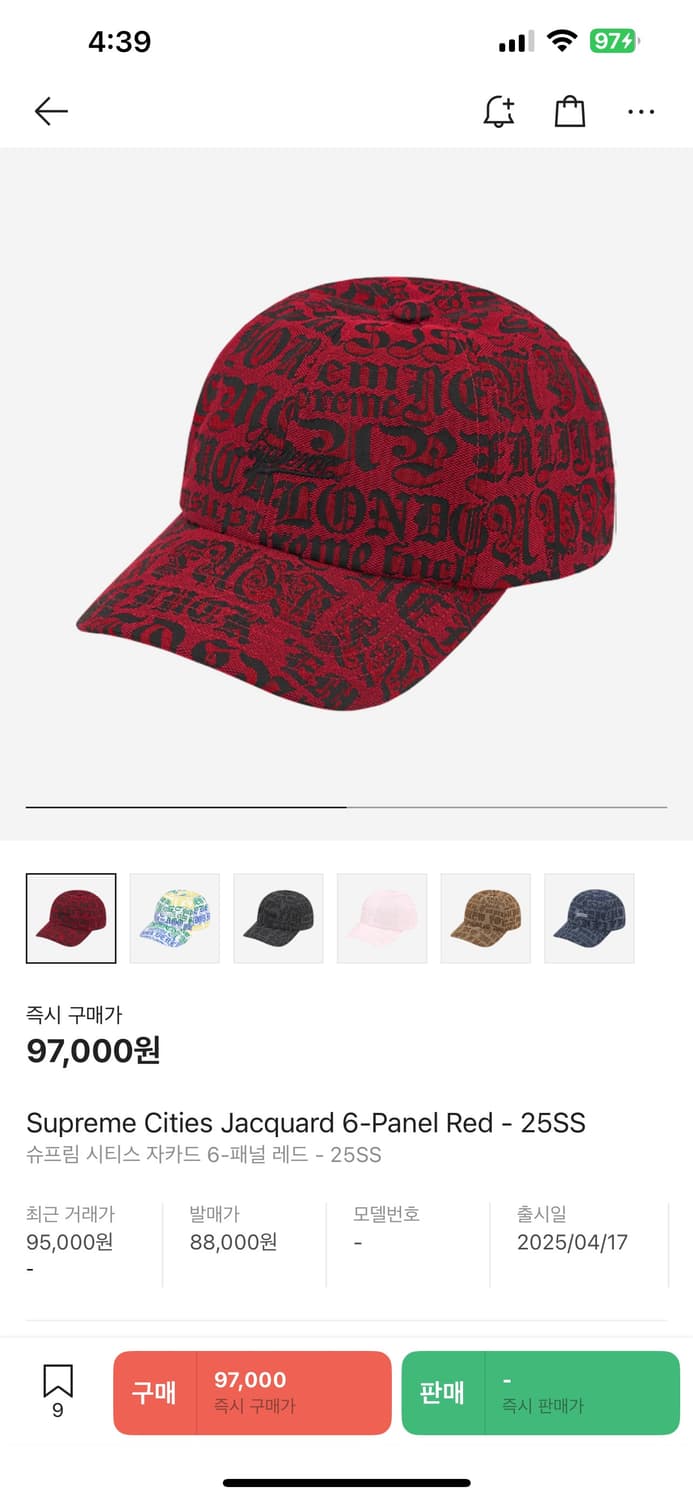The image size is (693, 1500).
Task: Go back to the previous page
Action: 51,111
